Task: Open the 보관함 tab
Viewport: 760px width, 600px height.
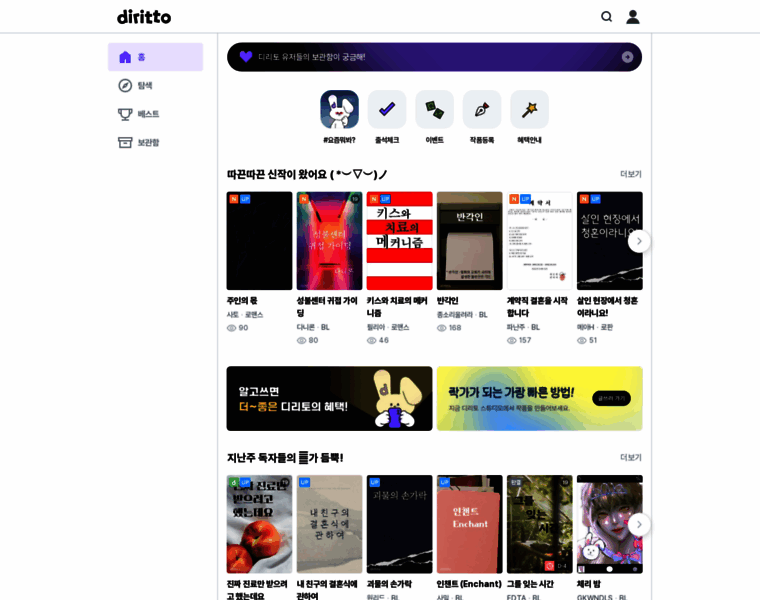Action: [x=155, y=143]
